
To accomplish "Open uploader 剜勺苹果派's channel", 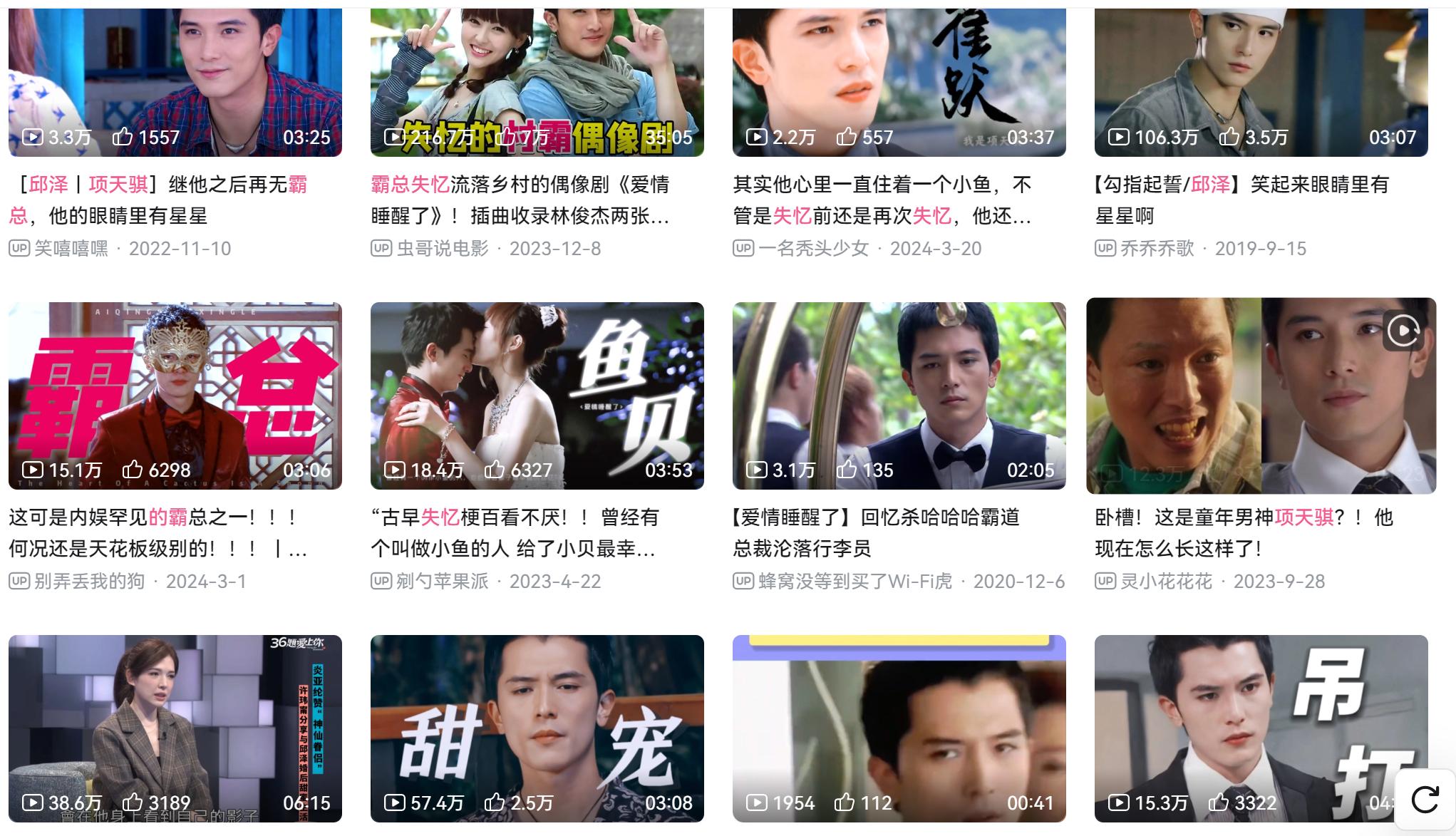I will pos(442,582).
